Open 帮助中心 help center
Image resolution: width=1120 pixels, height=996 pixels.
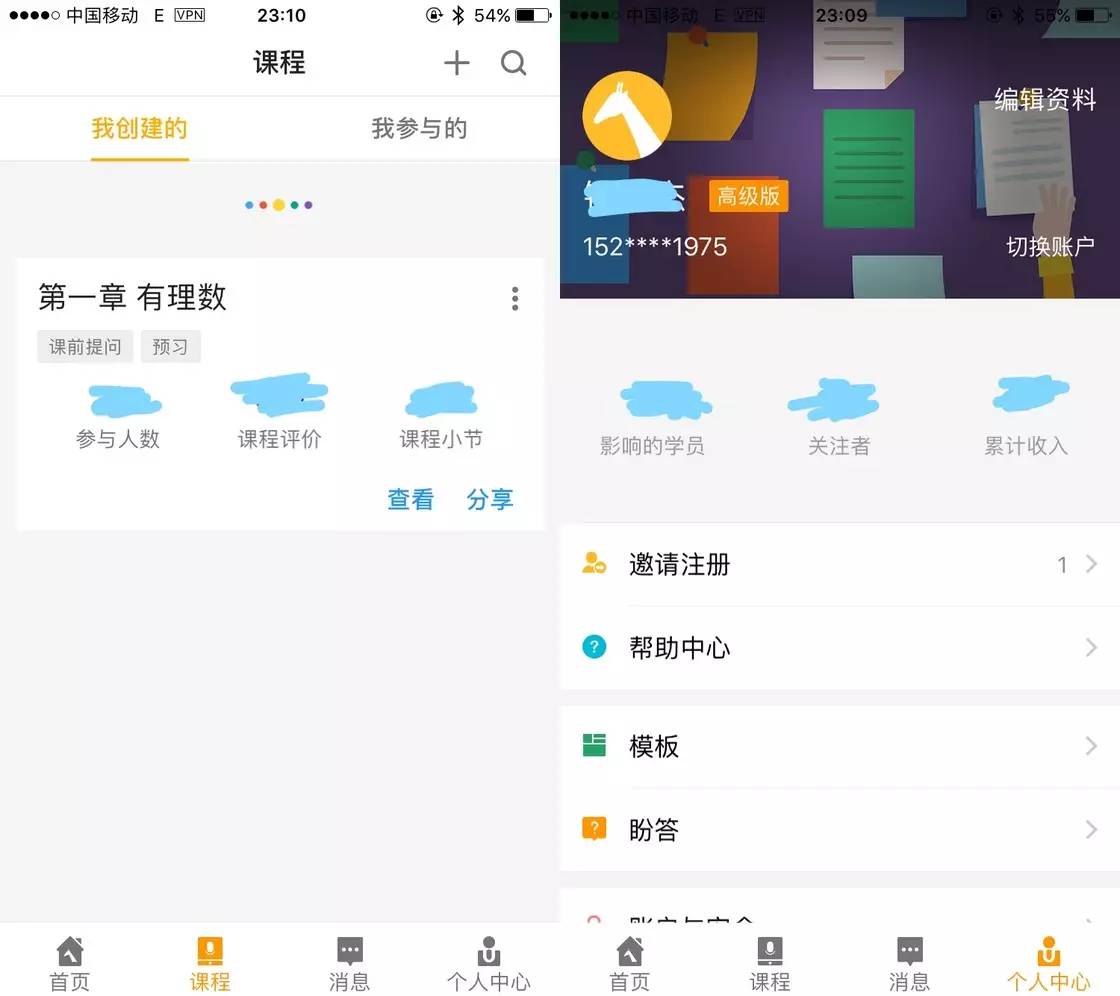[840, 648]
